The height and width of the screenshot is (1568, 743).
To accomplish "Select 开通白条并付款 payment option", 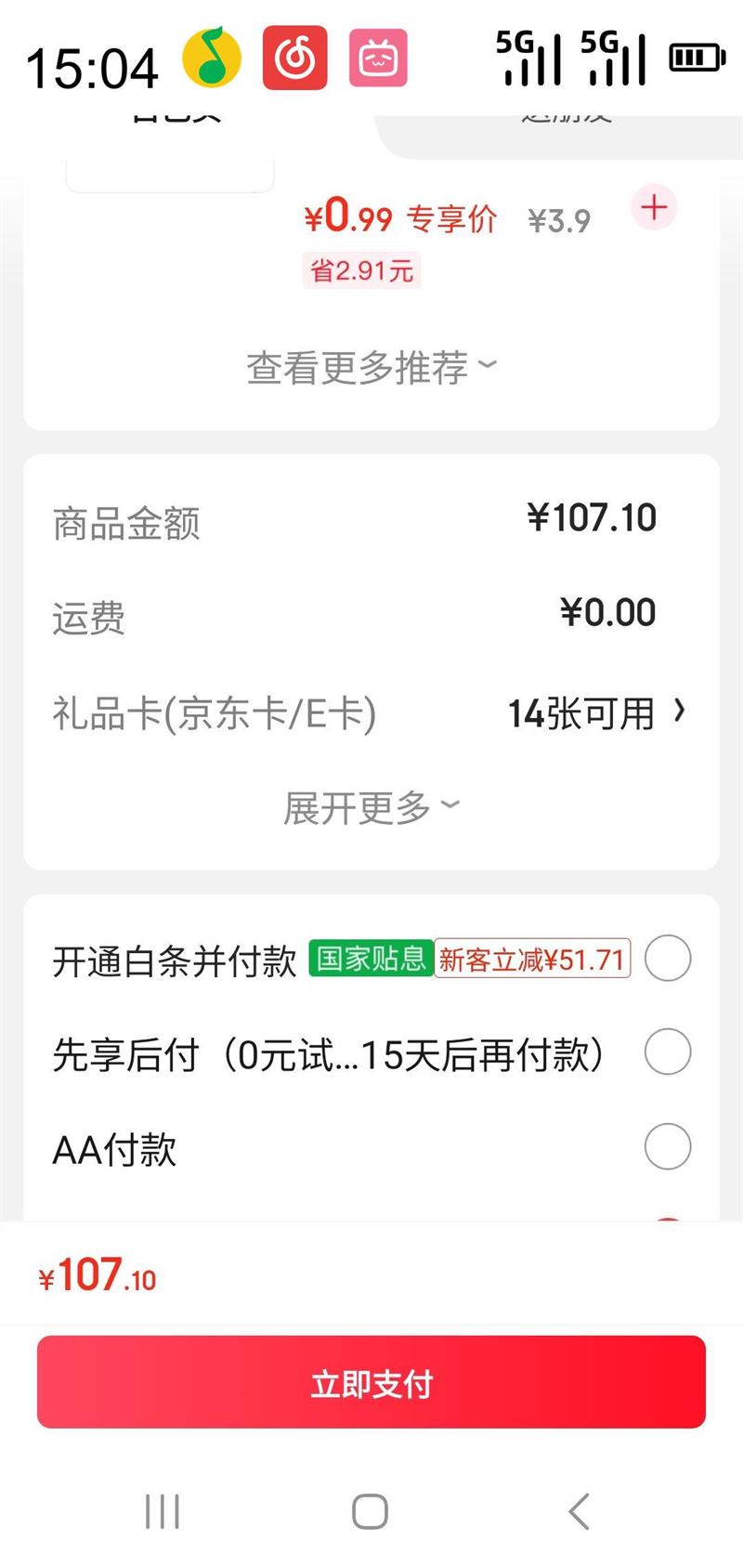I will (668, 959).
